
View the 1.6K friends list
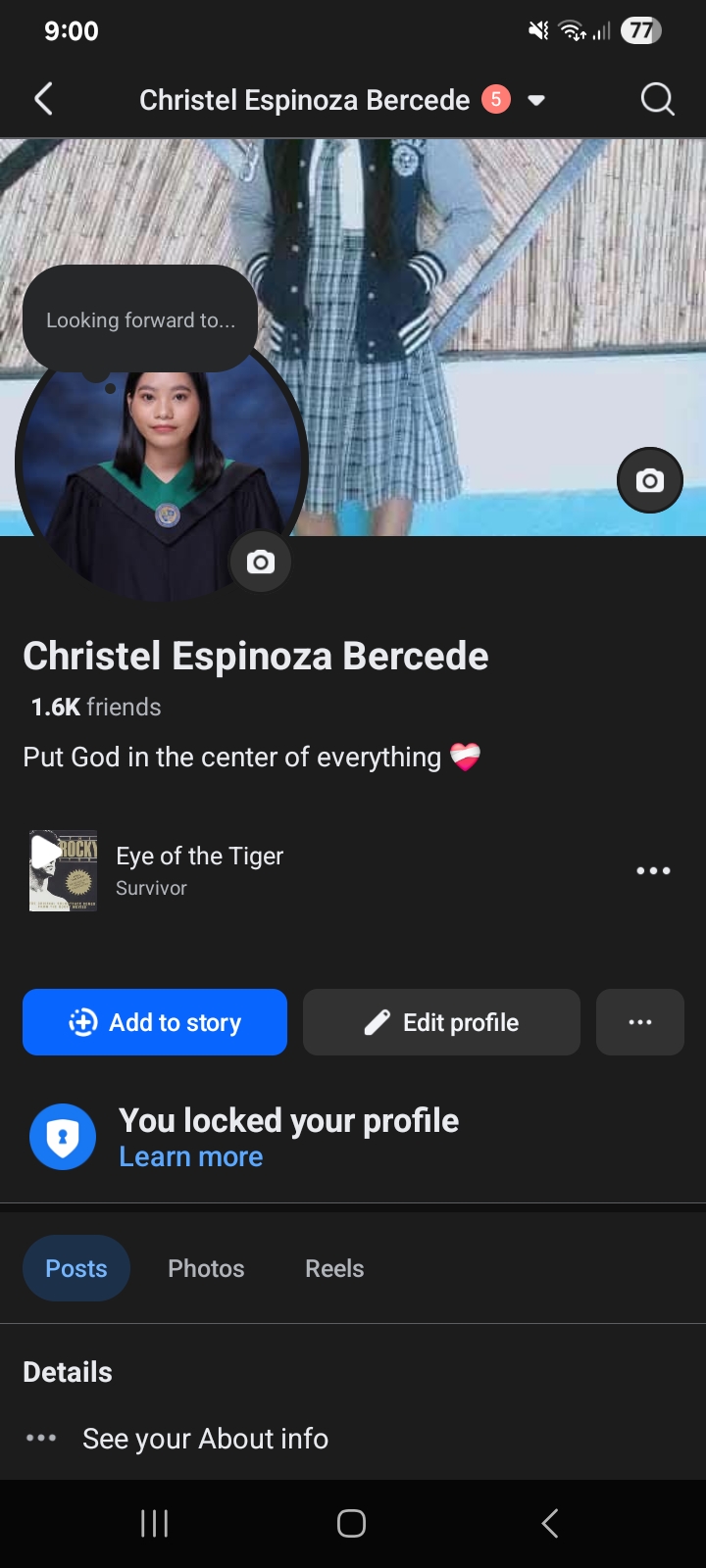click(96, 707)
